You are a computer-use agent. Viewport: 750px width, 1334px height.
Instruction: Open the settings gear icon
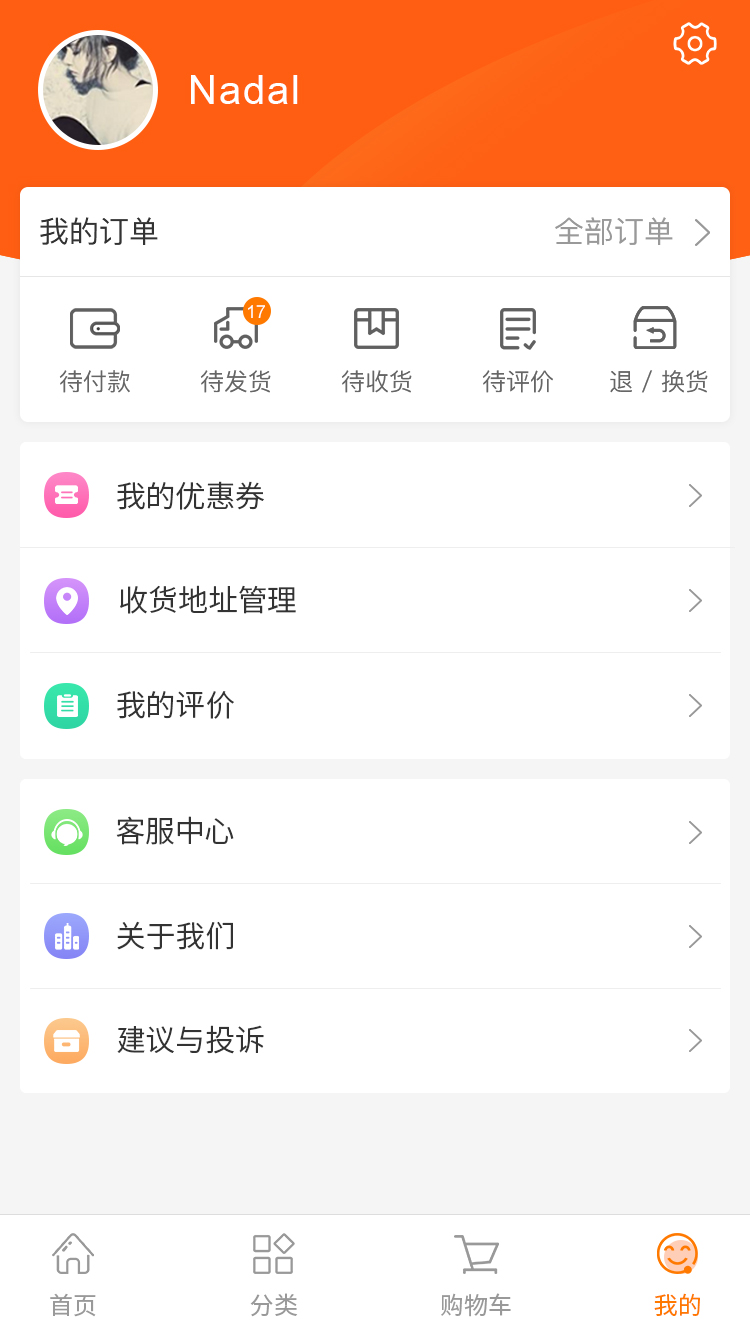(694, 44)
